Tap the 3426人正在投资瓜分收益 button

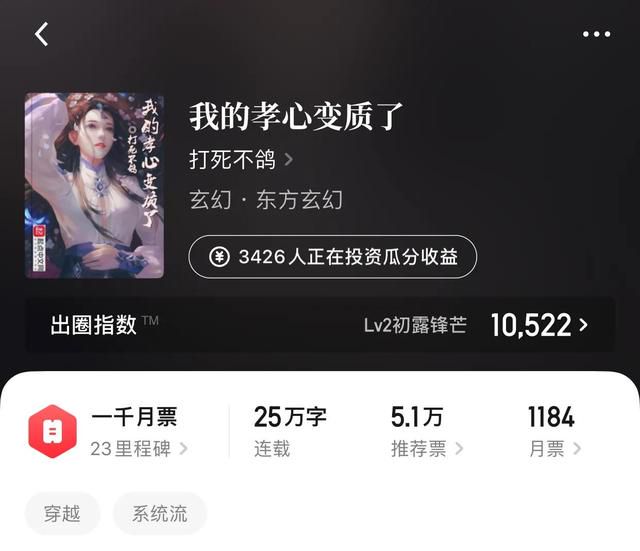click(x=333, y=257)
